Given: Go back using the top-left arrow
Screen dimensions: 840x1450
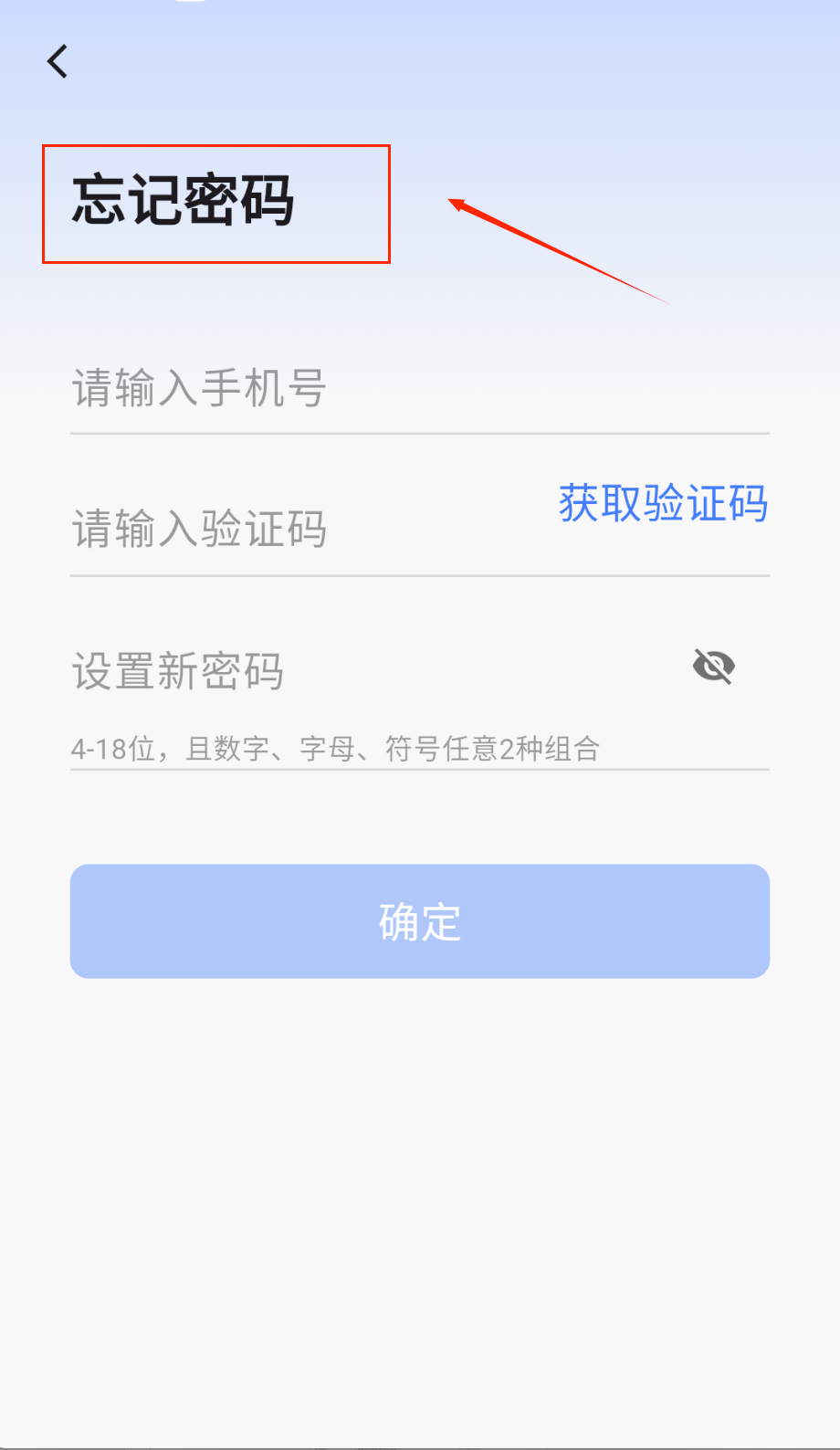Looking at the screenshot, I should [58, 62].
